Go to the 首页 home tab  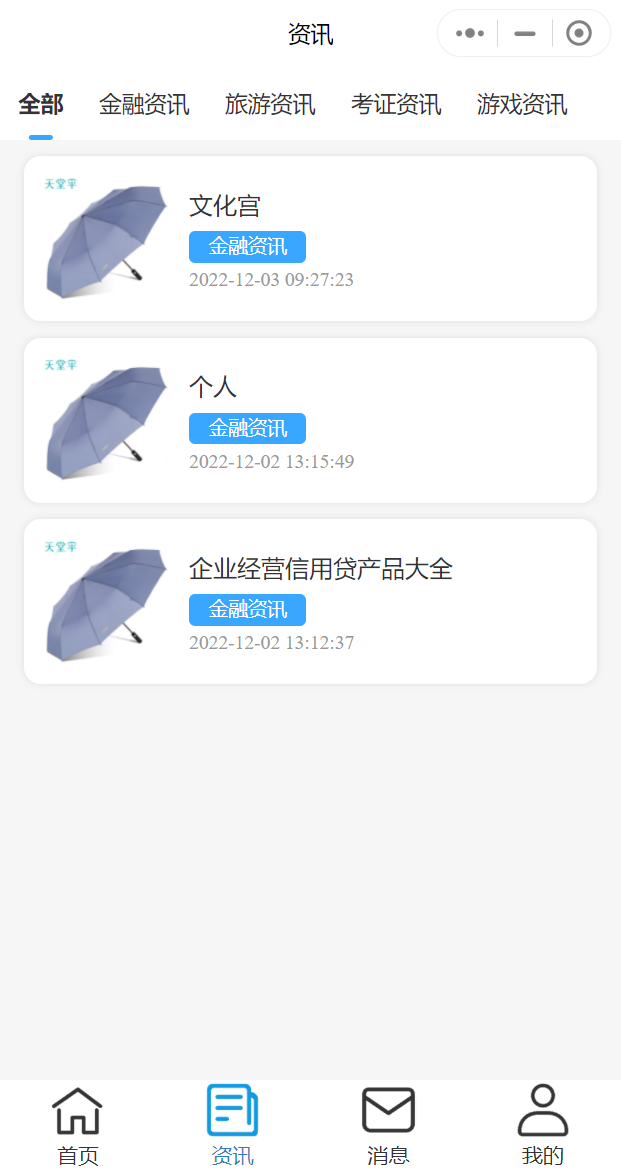78,1126
